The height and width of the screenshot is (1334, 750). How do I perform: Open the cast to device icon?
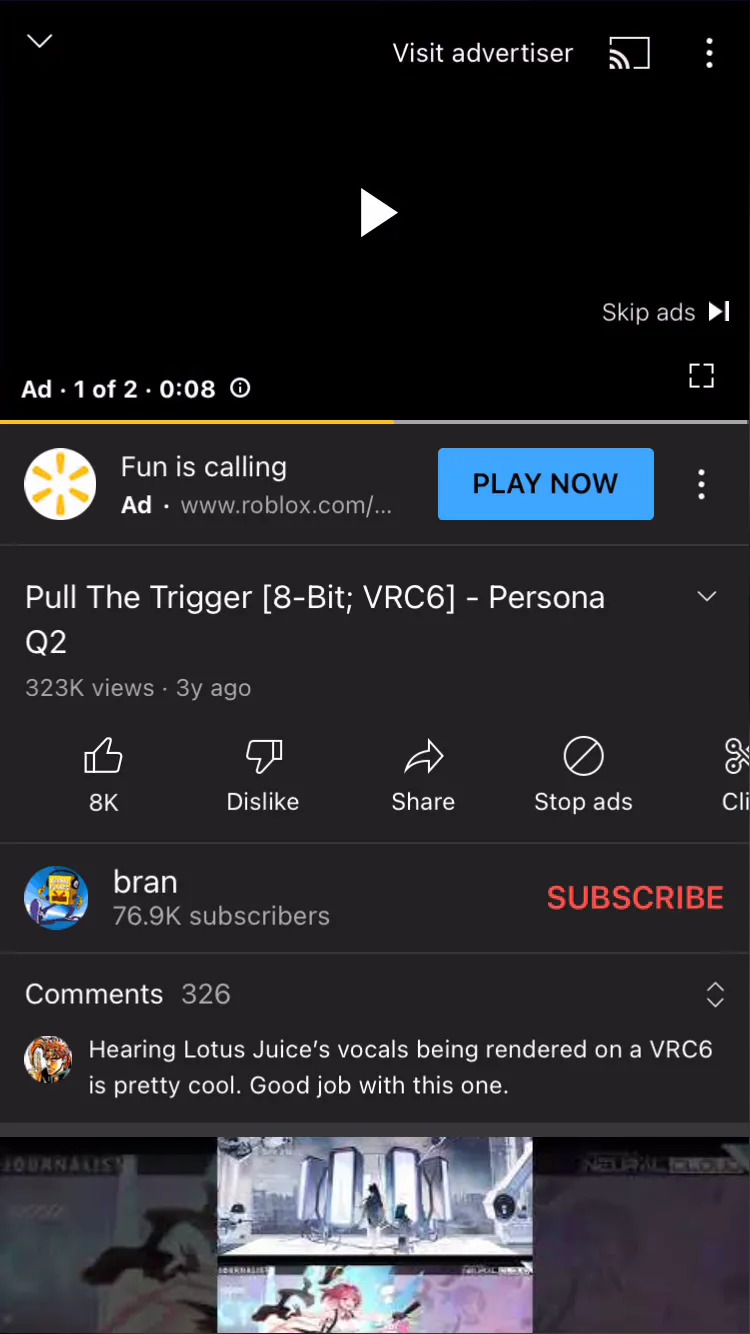click(629, 53)
